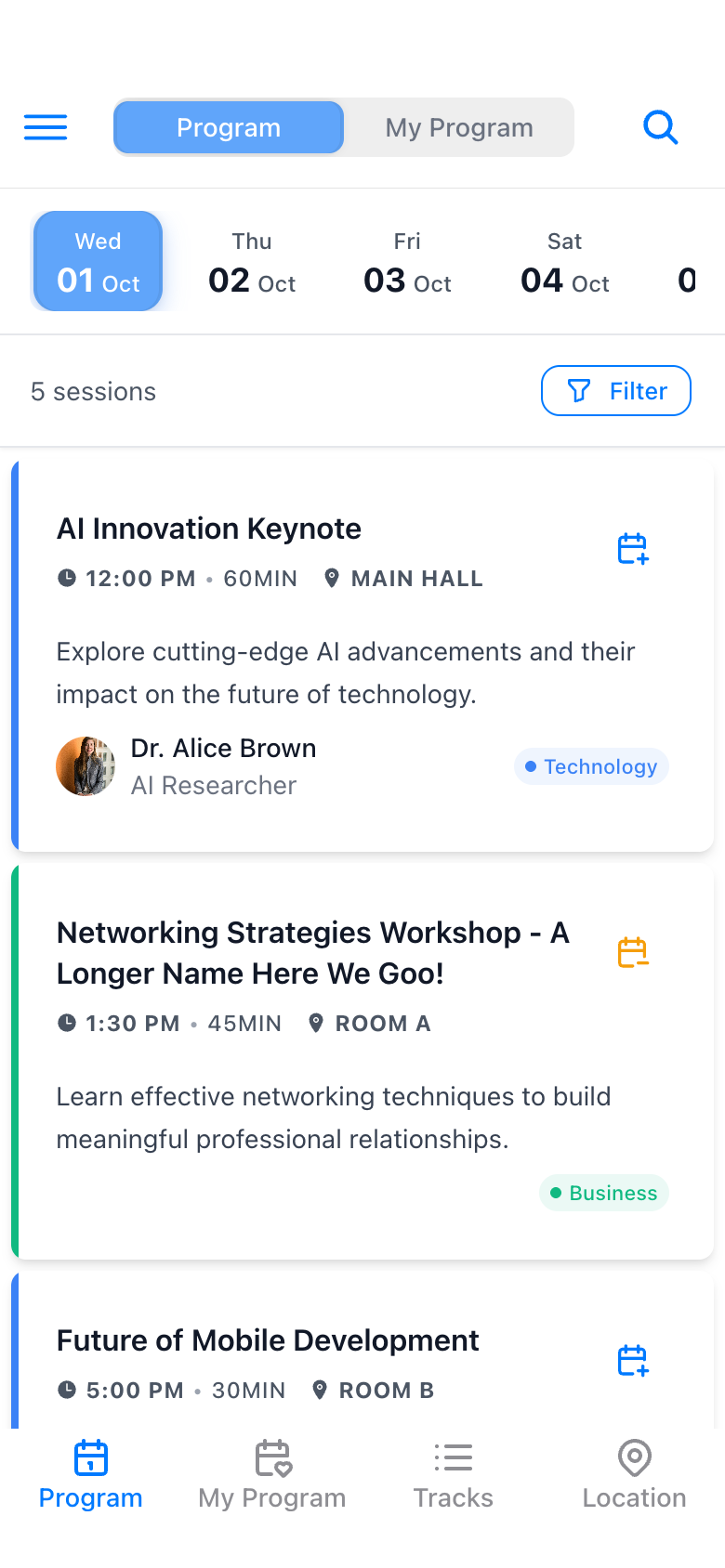Add Future of Mobile Development to my program
Viewport: 725px width, 1568px height.
(633, 1361)
